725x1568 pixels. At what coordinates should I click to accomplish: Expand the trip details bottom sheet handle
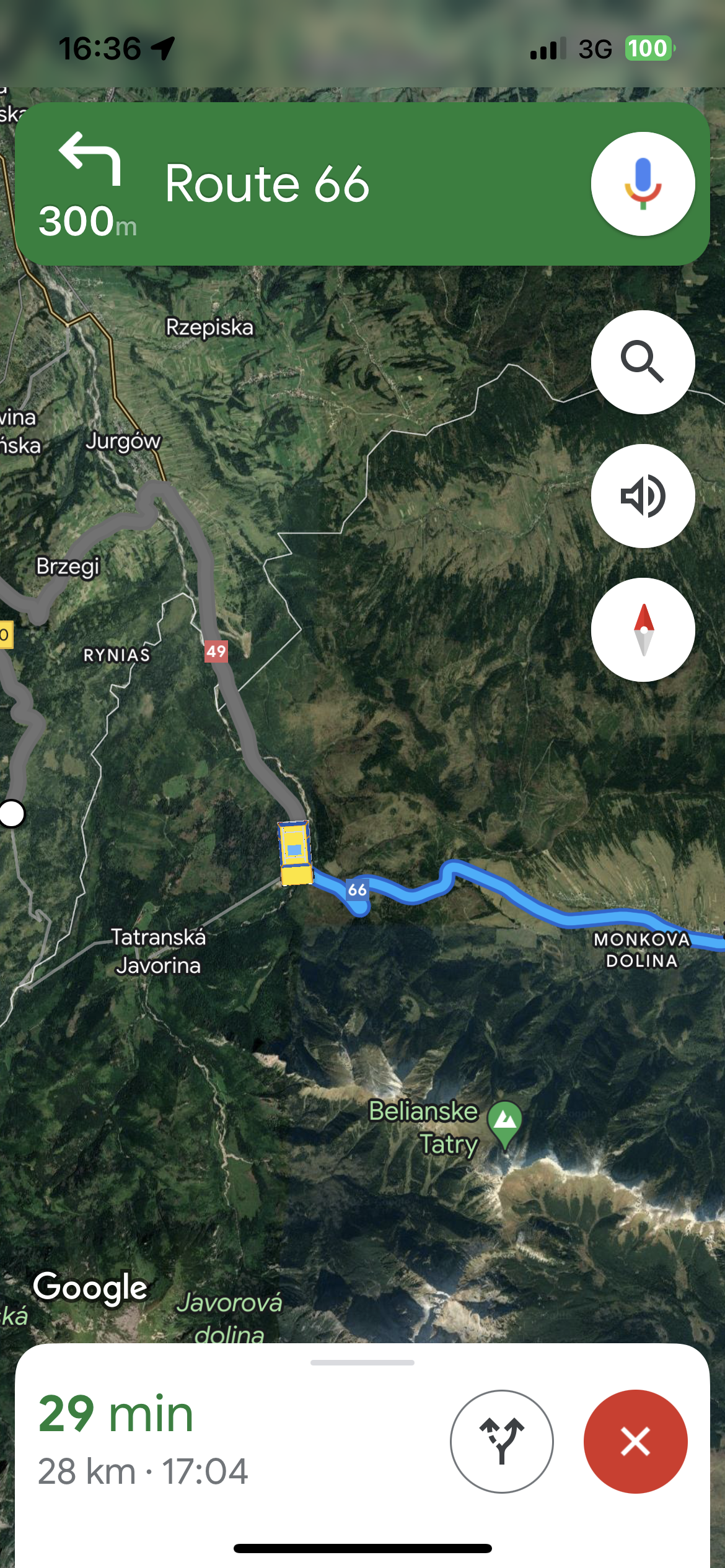tap(362, 1362)
